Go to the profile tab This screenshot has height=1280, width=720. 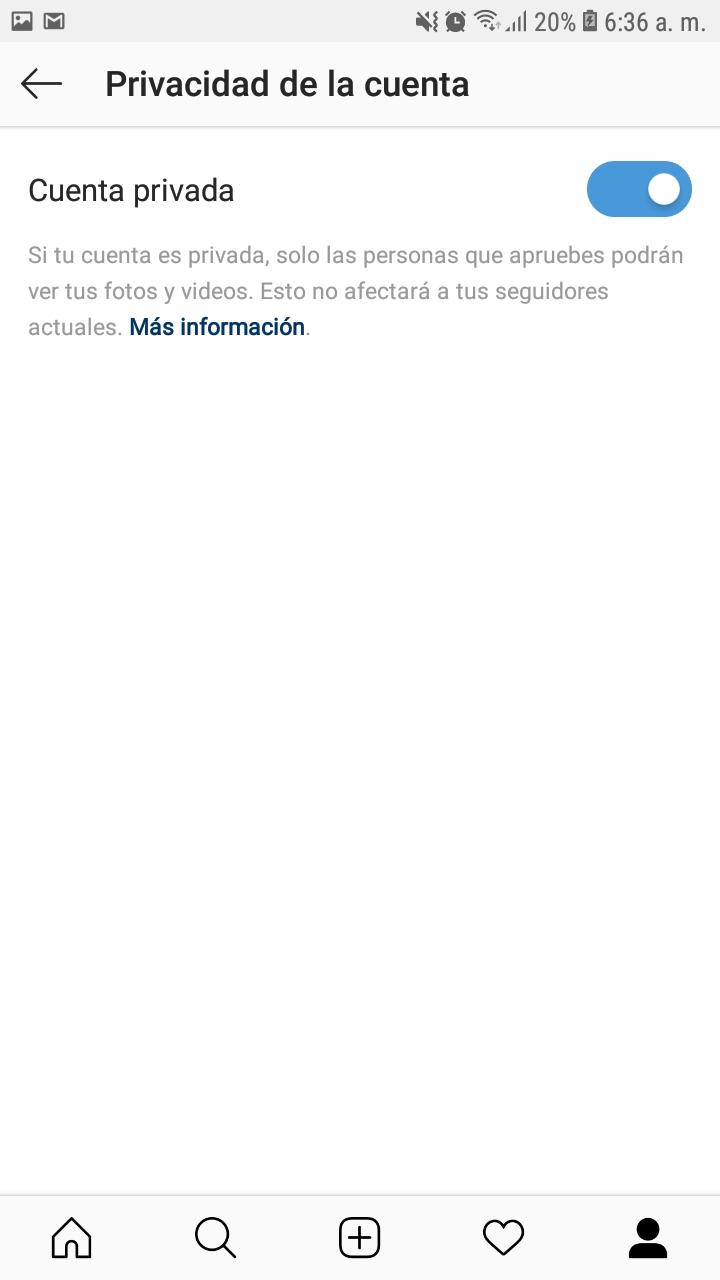[x=648, y=1238]
